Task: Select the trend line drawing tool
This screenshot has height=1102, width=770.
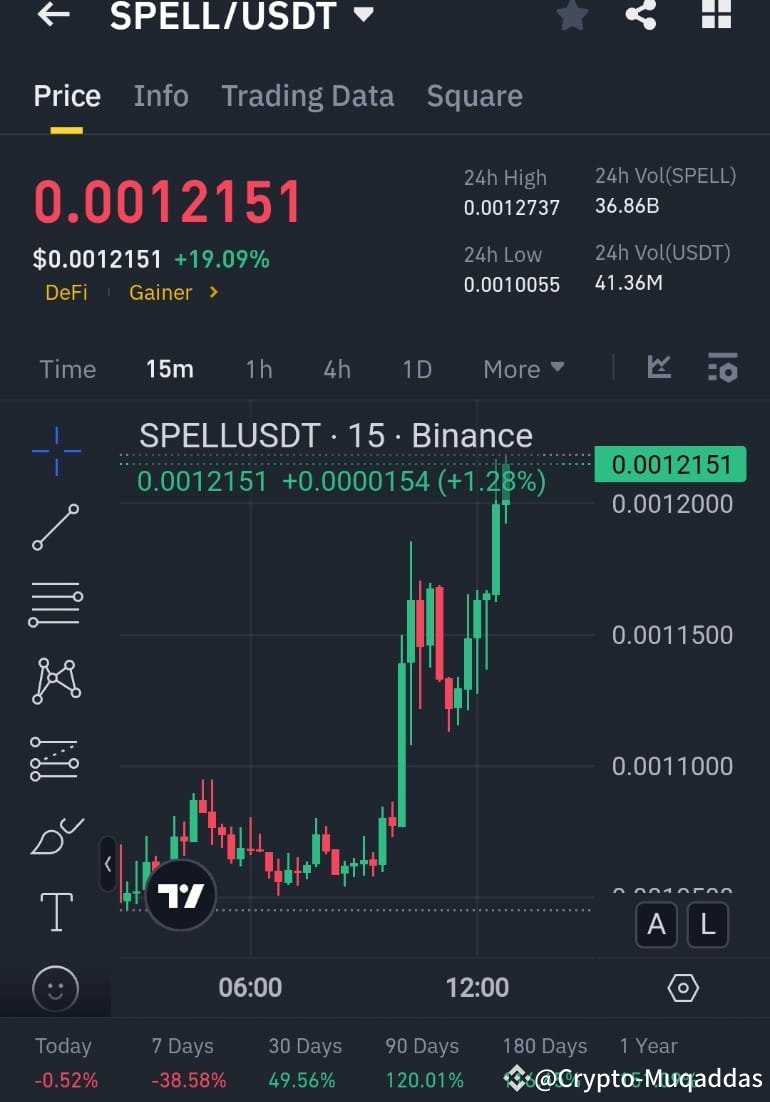Action: tap(55, 527)
